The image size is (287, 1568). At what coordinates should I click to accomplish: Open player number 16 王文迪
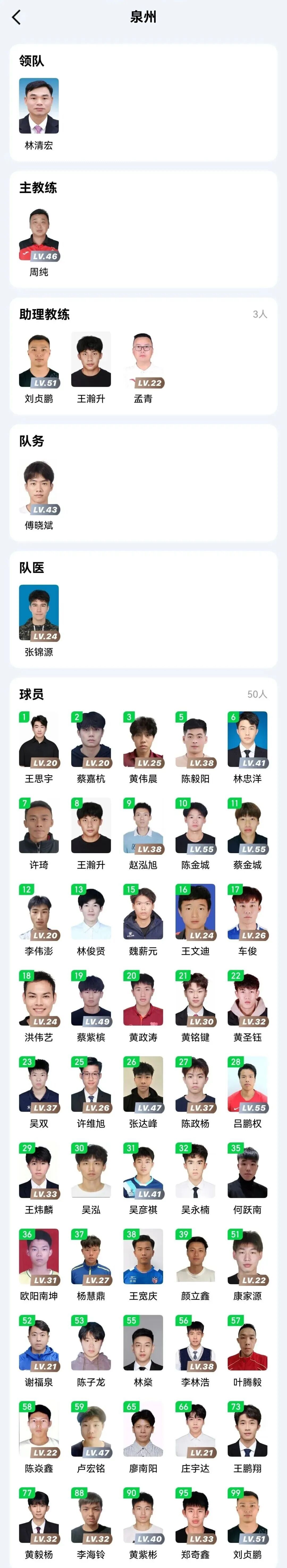click(x=195, y=912)
